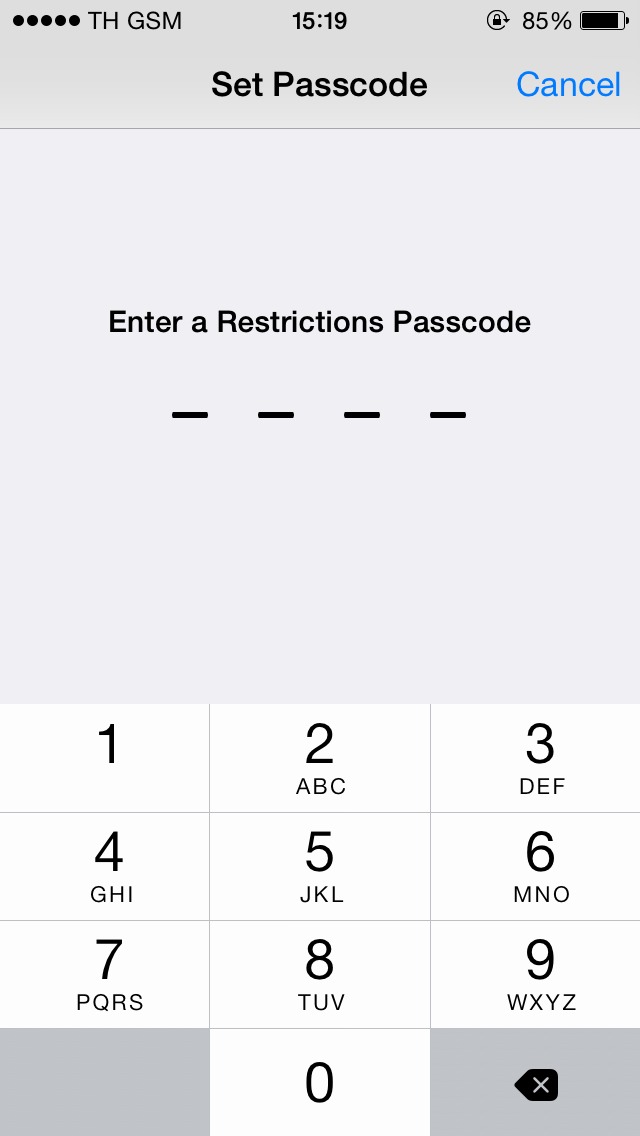Delete the last digit with backspace

pos(537,1084)
